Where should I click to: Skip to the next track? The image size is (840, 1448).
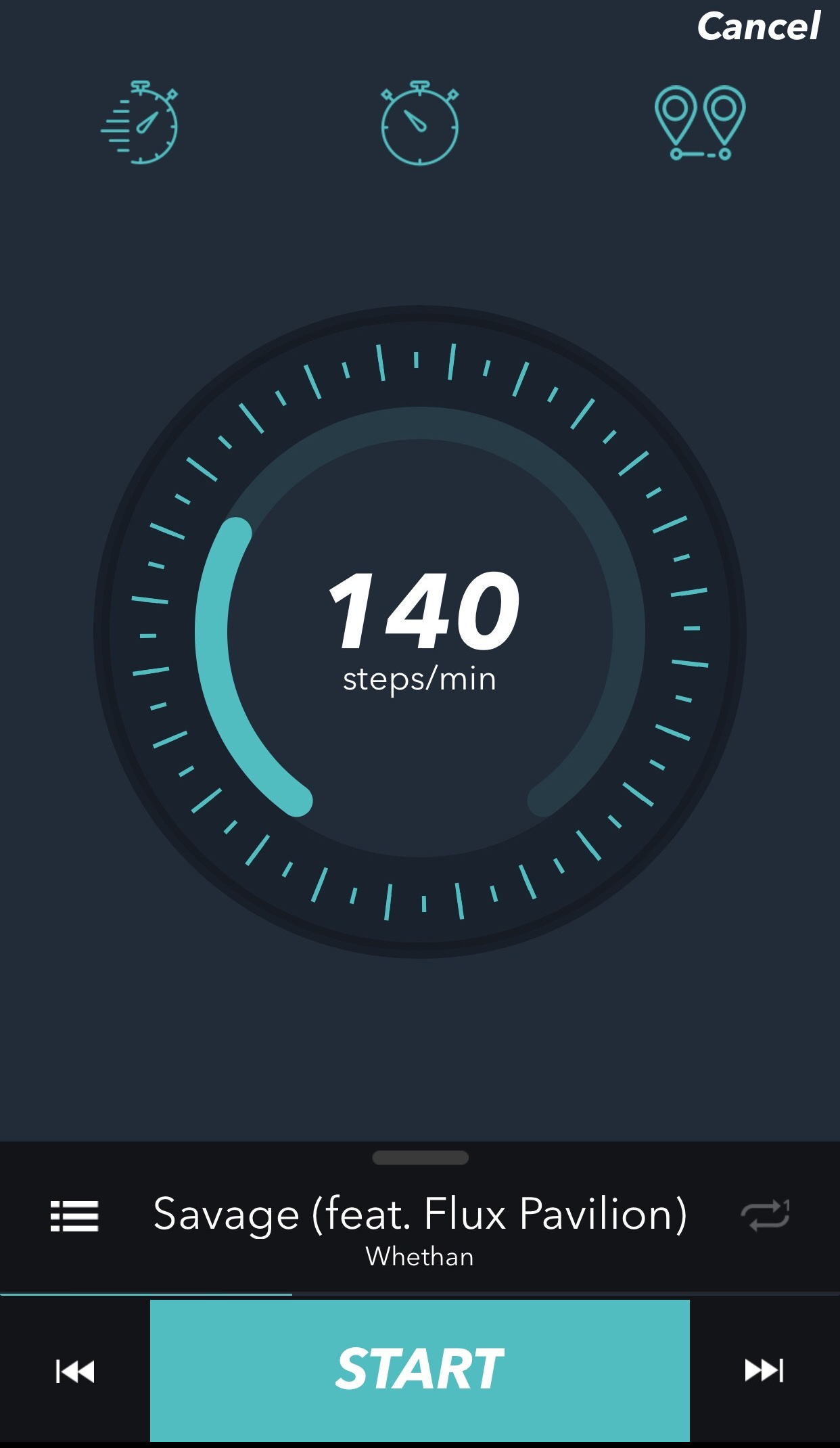click(764, 1370)
